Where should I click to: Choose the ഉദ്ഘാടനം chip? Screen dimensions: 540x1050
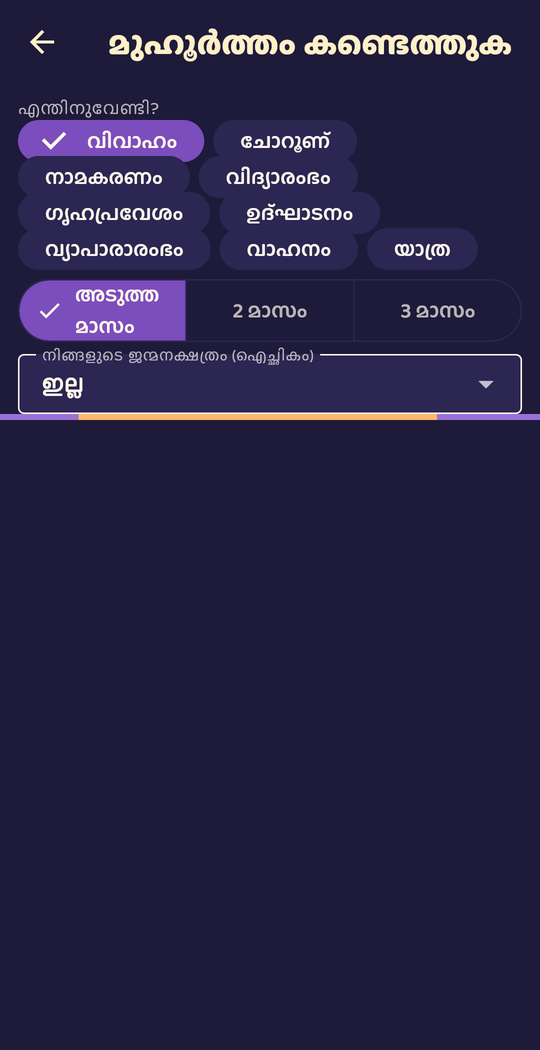[299, 214]
